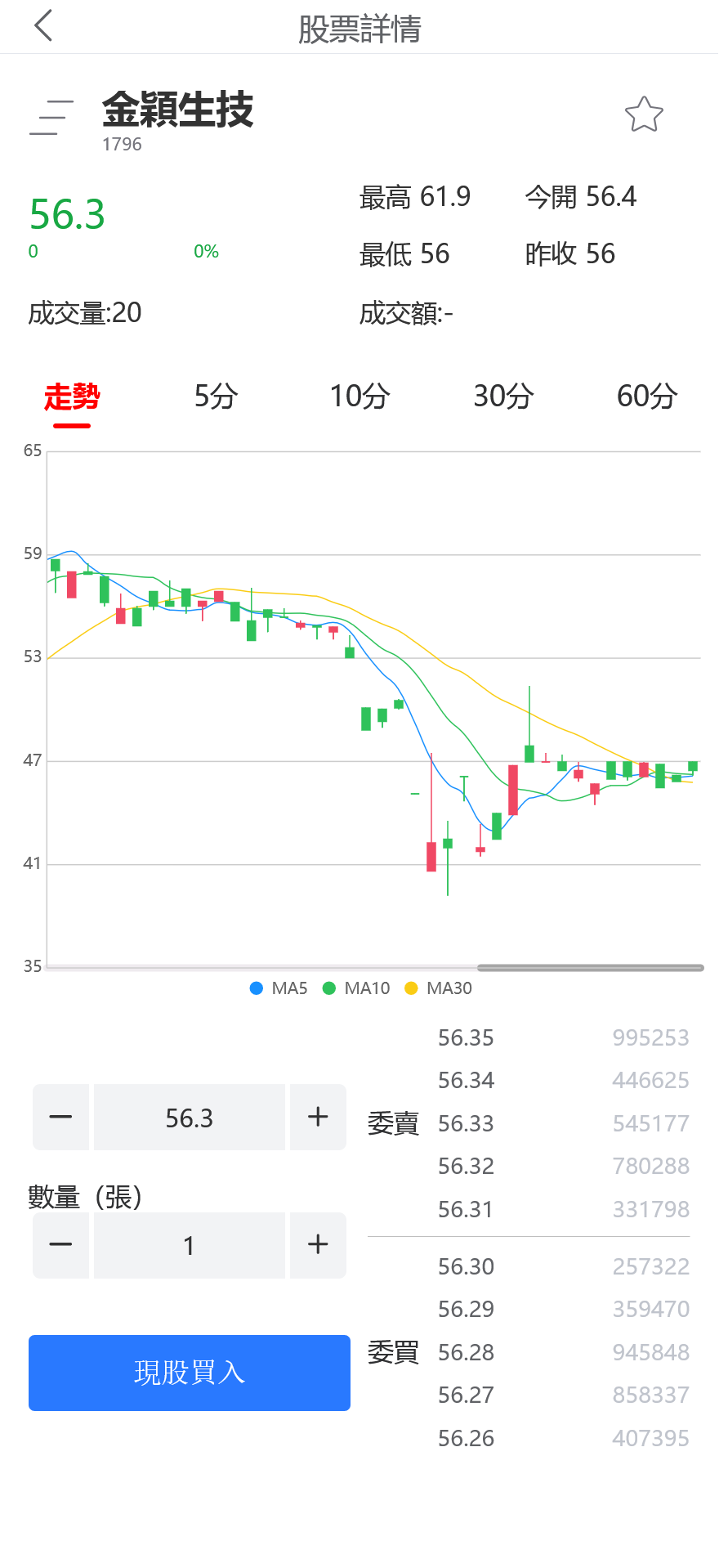Increase the buy price with plus
The image size is (719, 1568).
tap(317, 1117)
